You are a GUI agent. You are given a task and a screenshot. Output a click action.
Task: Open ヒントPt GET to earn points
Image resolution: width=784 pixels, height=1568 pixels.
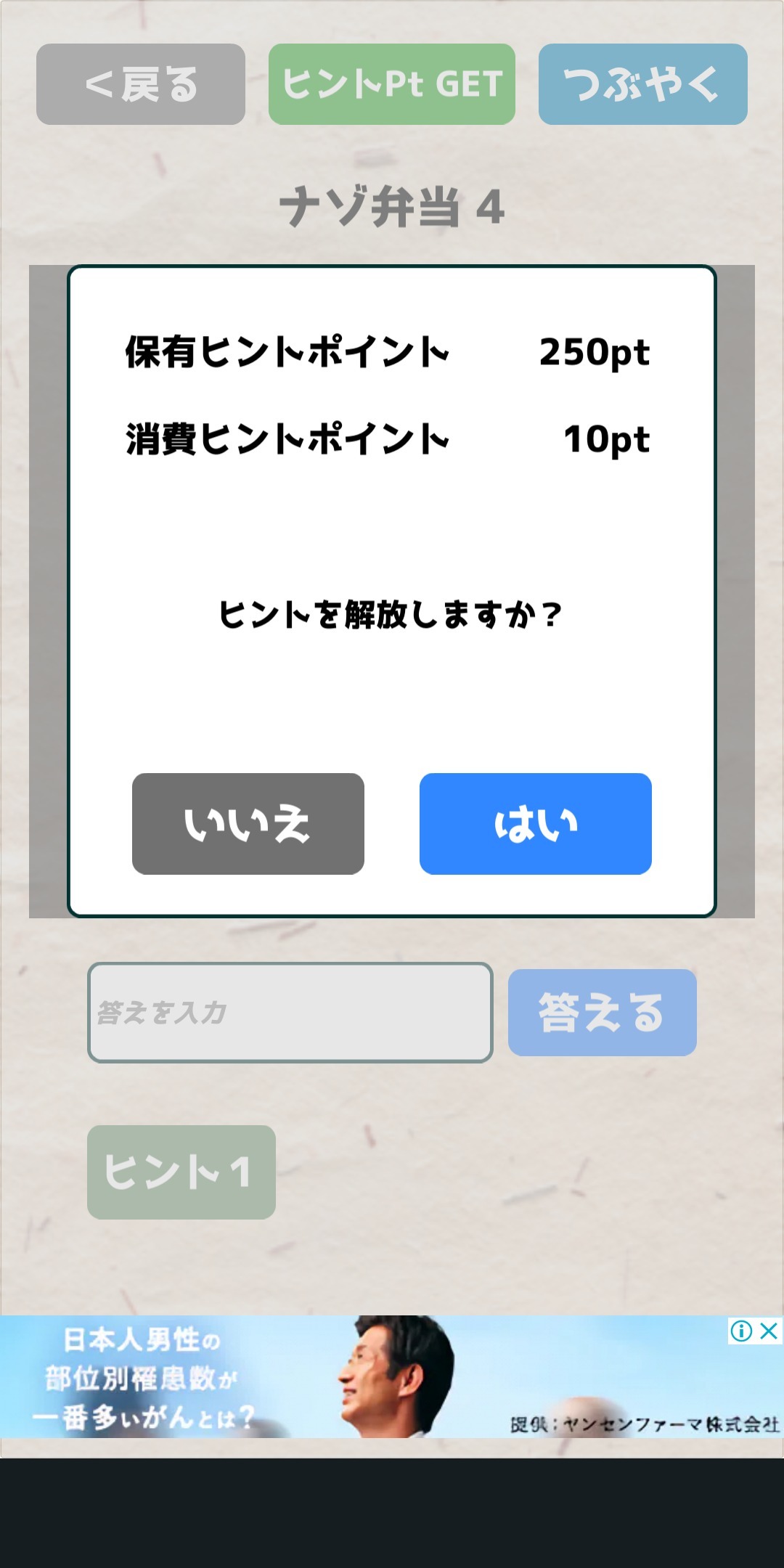click(392, 84)
